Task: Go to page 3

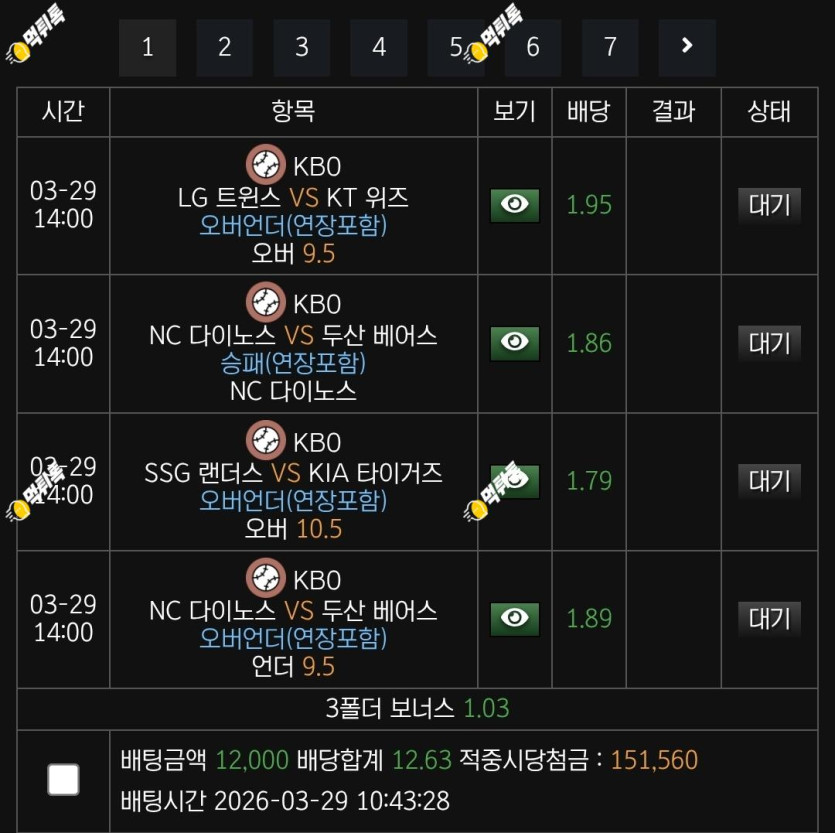Action: 301,47
